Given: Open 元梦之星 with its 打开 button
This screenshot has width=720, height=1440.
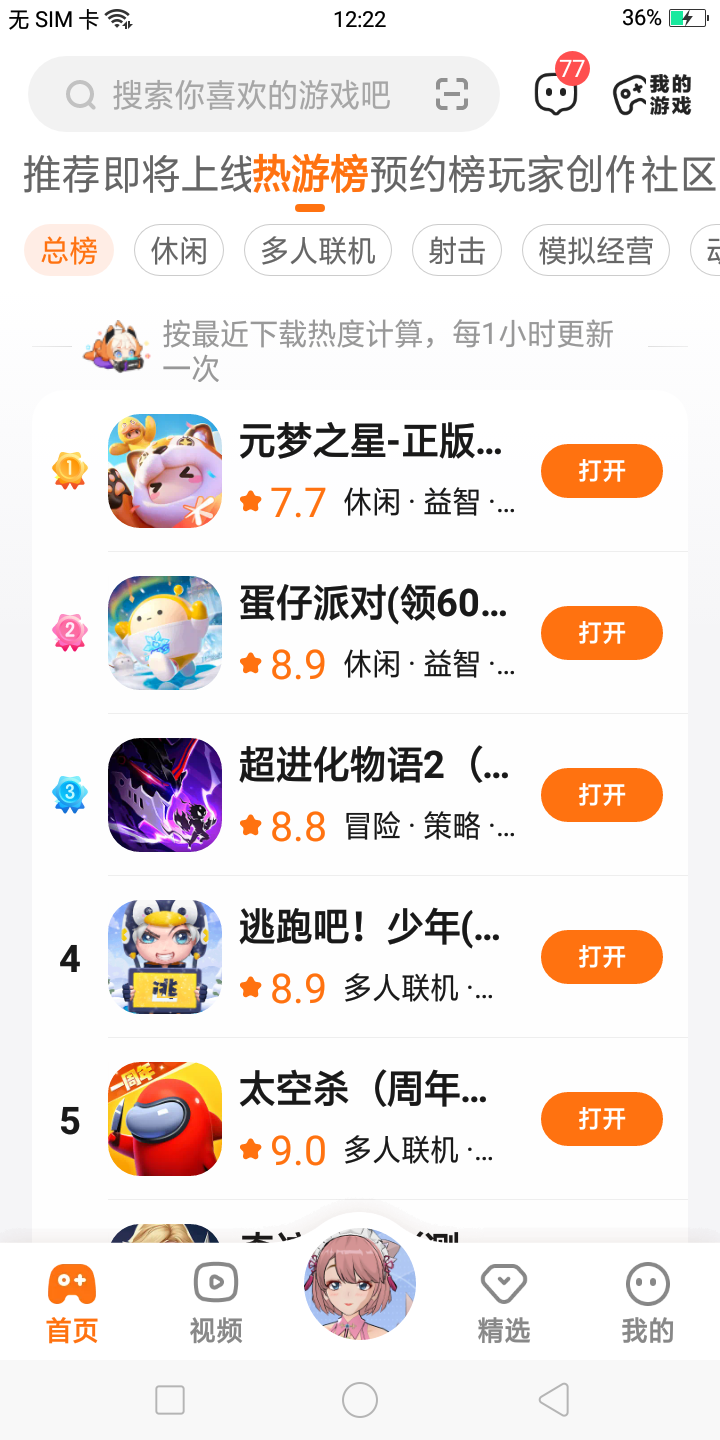Looking at the screenshot, I should (x=602, y=471).
